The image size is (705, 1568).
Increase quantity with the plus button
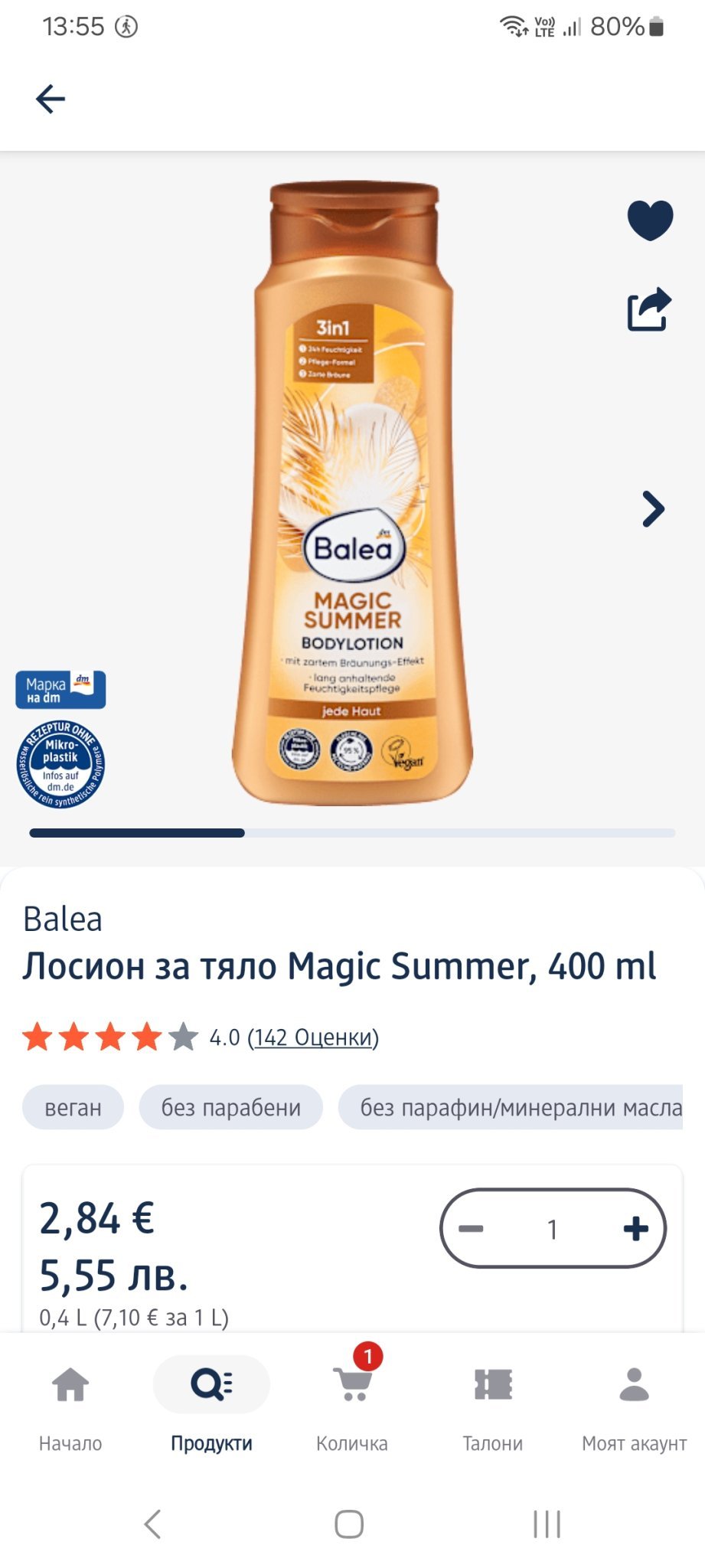635,1229
